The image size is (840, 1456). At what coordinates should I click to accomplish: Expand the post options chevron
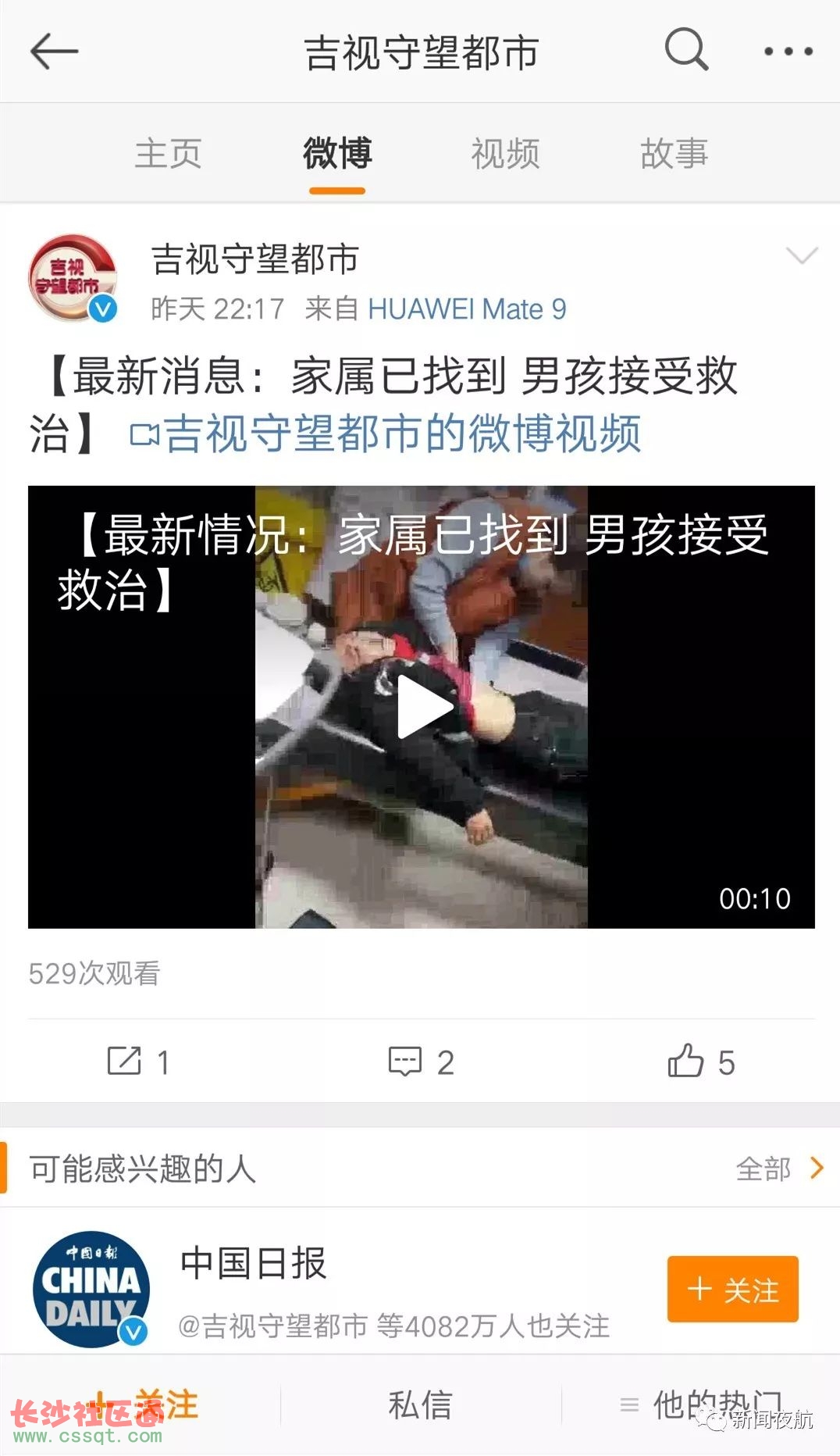pyautogui.click(x=801, y=255)
